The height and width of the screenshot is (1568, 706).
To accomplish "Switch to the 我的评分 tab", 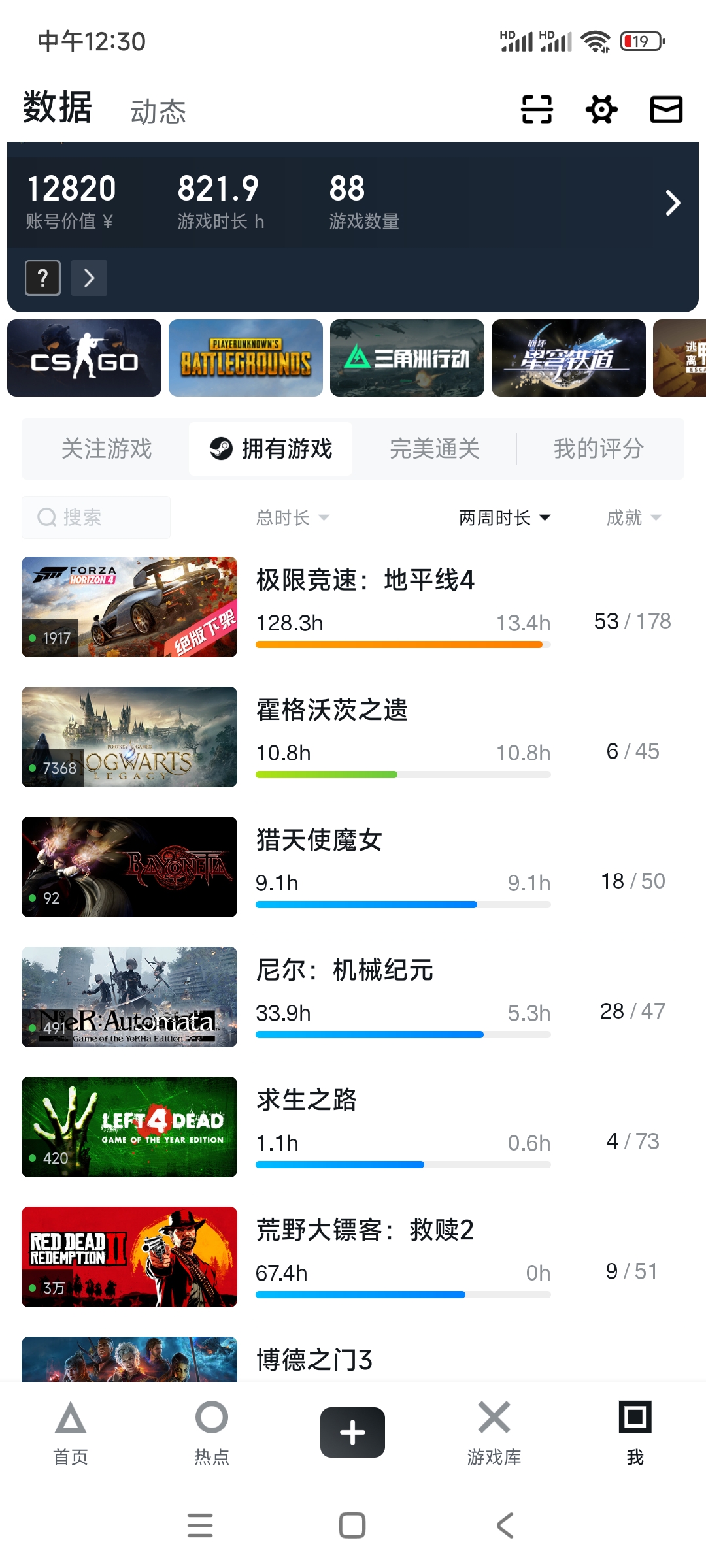I will point(599,449).
